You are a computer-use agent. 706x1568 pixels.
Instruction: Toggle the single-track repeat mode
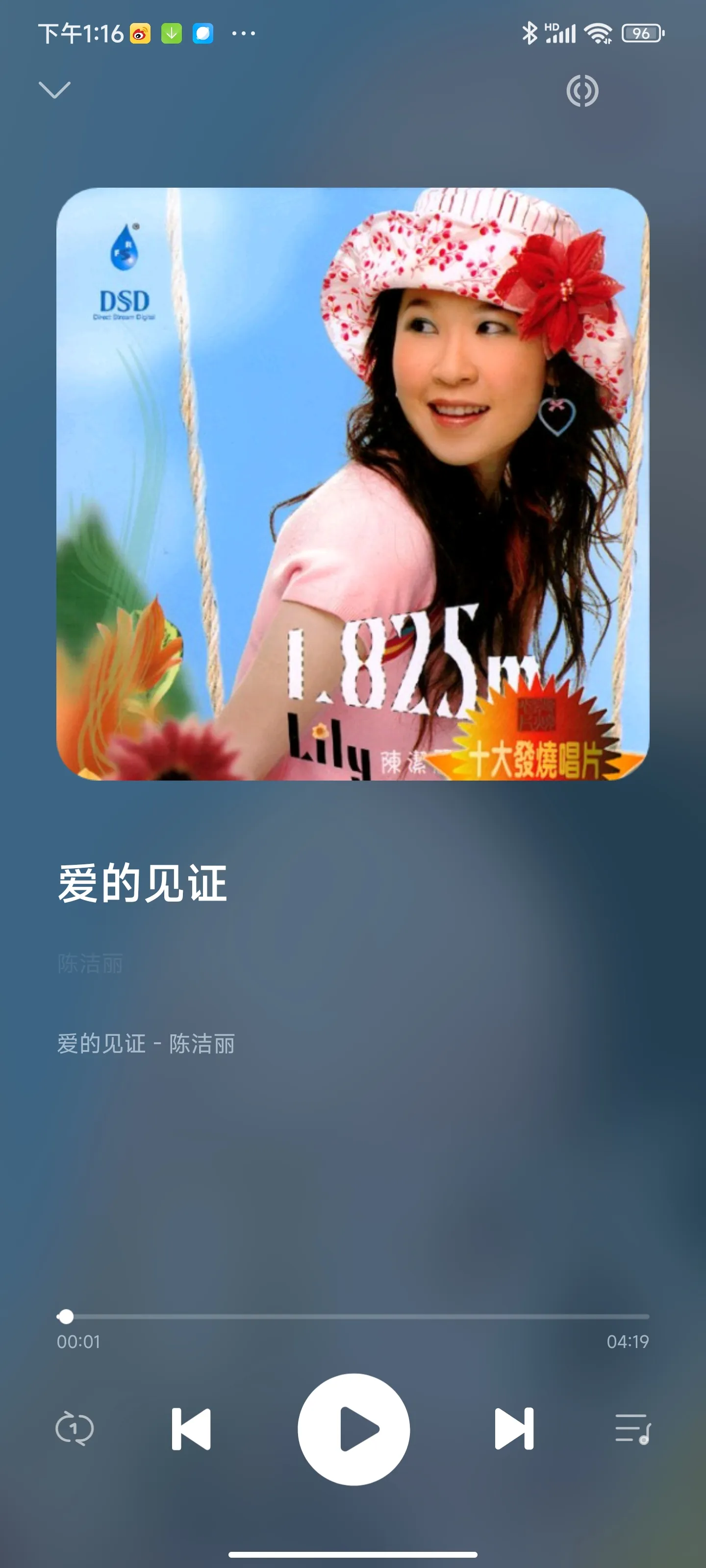tap(75, 1429)
